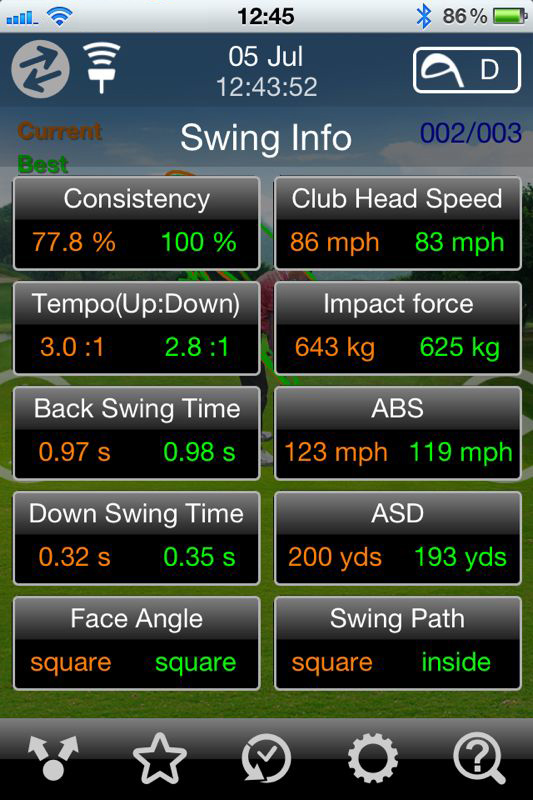Tap the sync arrows icon
533x800 pixels.
(x=40, y=69)
